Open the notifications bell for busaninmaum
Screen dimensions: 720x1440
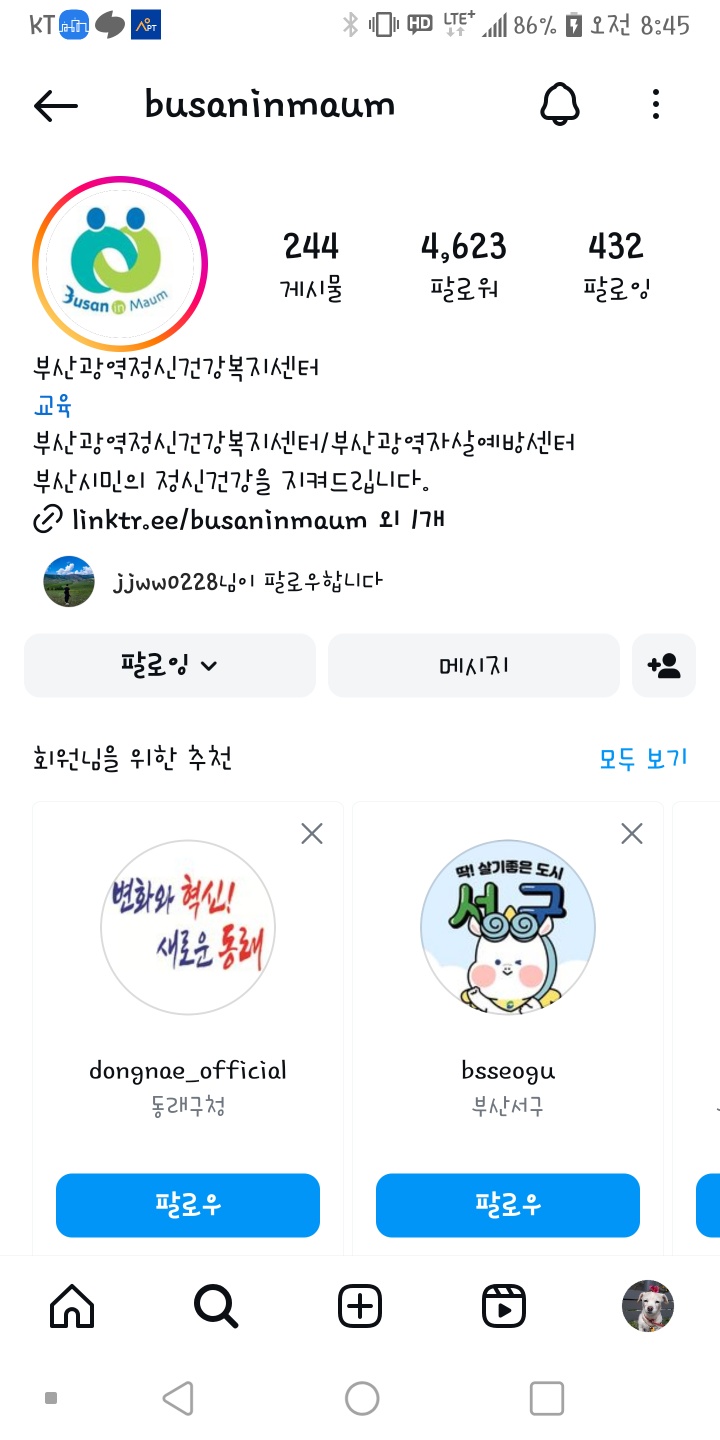pyautogui.click(x=560, y=104)
